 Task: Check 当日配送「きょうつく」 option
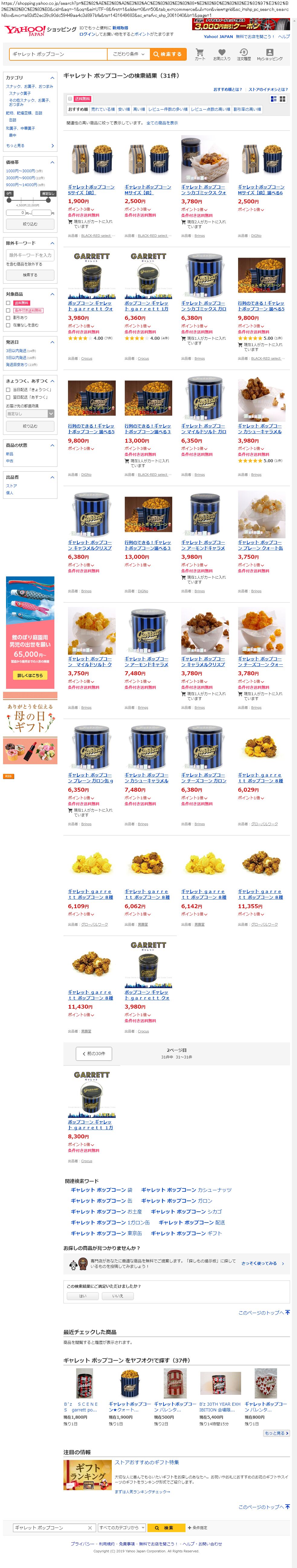click(x=8, y=390)
